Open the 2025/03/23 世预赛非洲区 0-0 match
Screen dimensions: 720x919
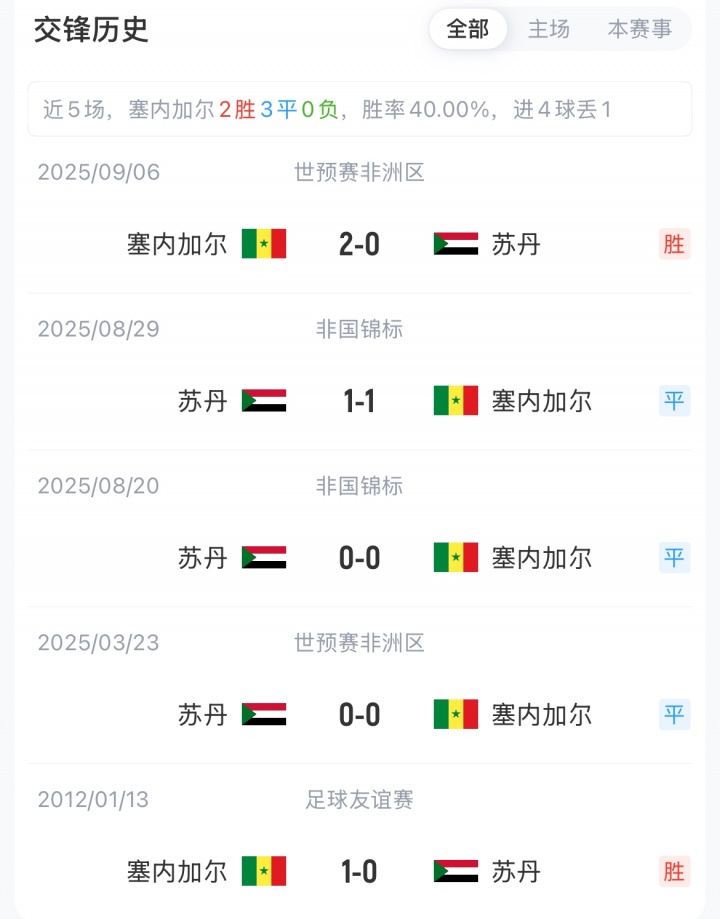359,715
